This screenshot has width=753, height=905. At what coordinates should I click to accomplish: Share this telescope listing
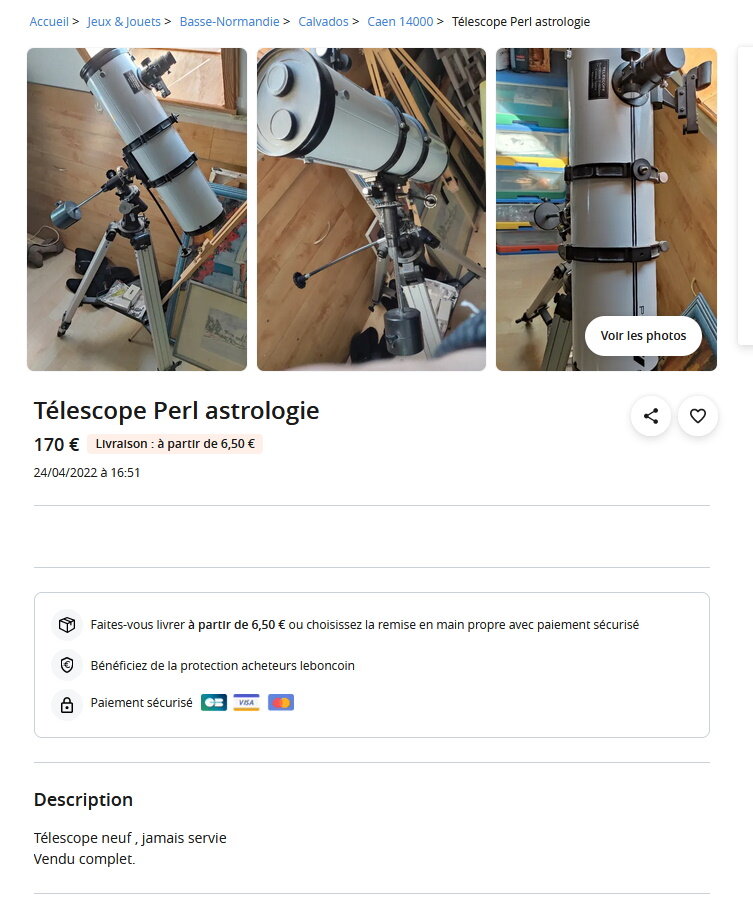651,416
